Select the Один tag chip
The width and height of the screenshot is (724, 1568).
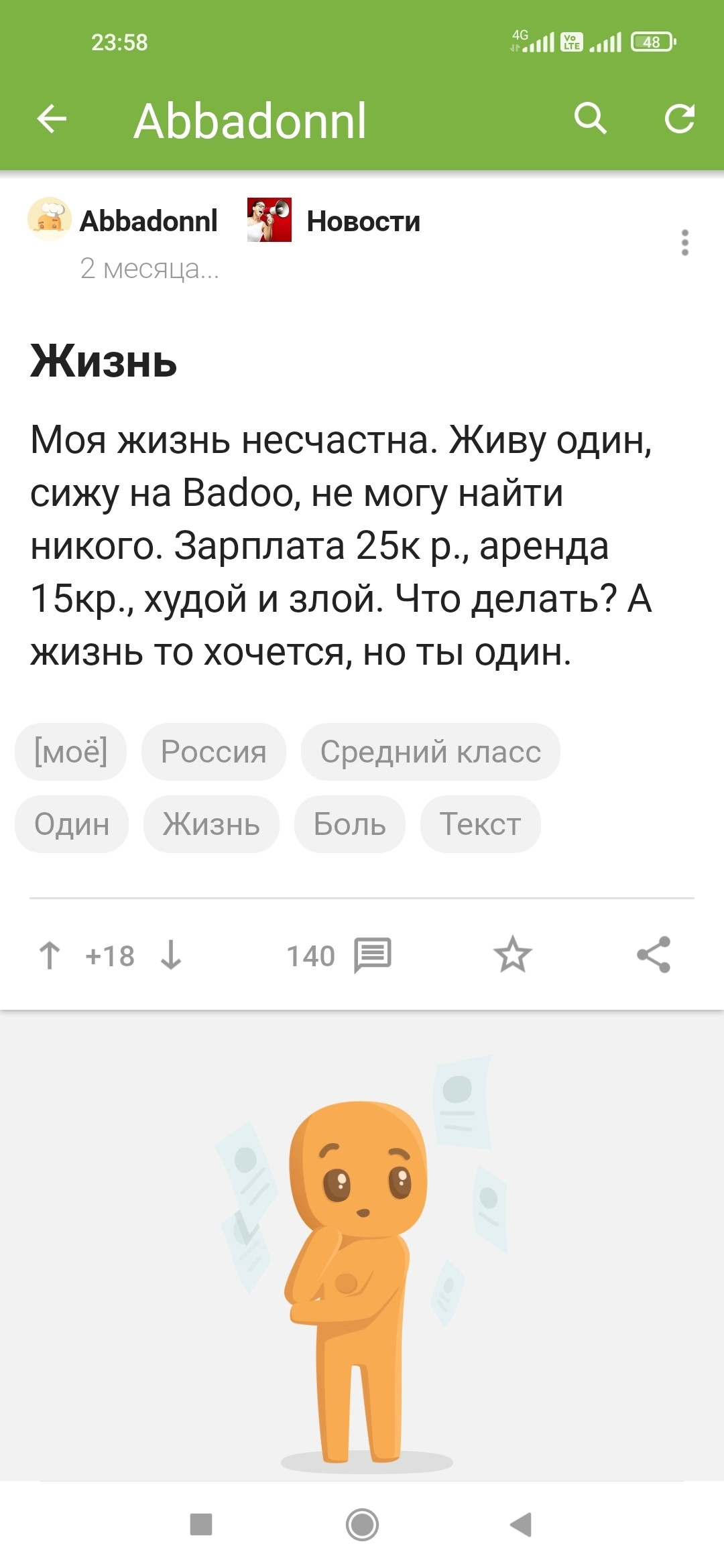(x=72, y=824)
